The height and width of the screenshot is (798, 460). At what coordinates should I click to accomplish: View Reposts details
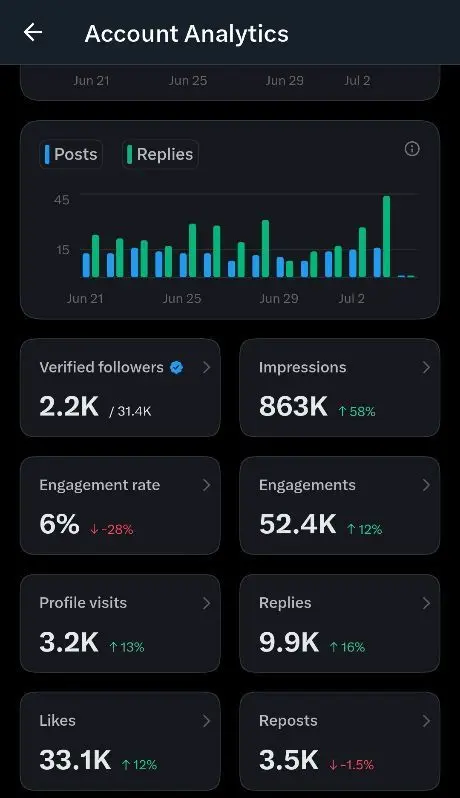click(339, 741)
